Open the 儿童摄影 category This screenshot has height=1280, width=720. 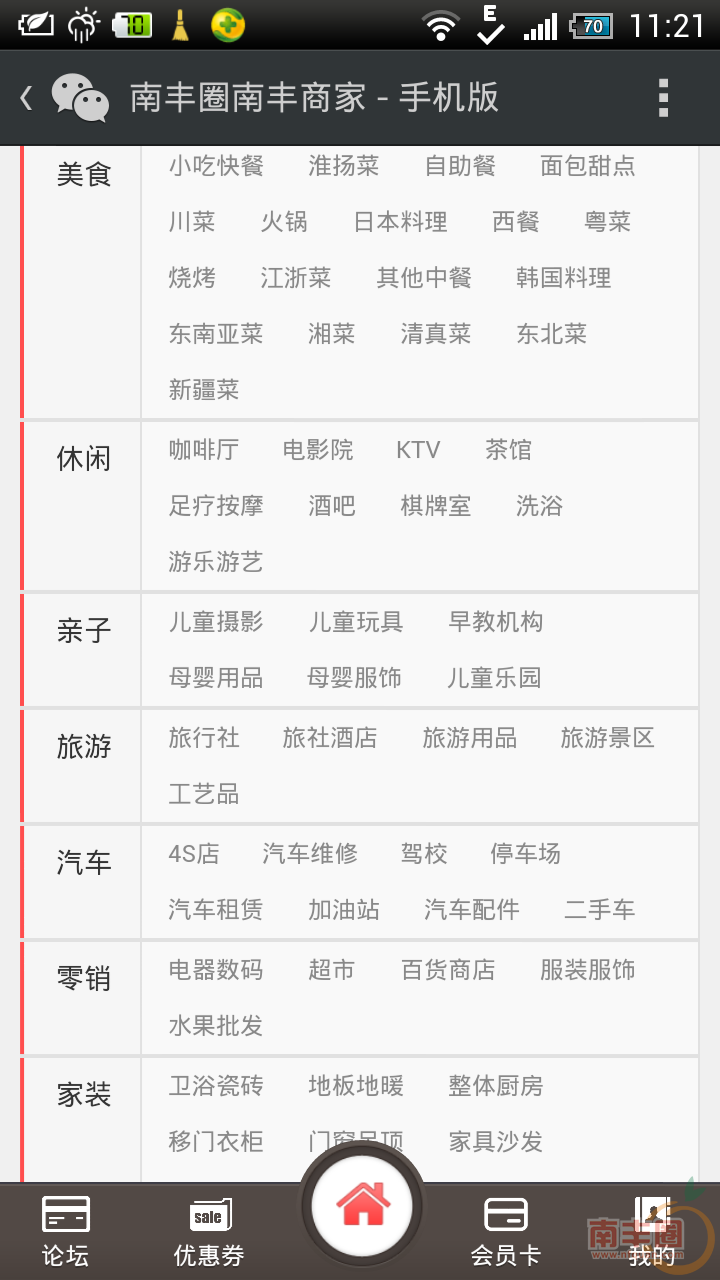click(216, 622)
